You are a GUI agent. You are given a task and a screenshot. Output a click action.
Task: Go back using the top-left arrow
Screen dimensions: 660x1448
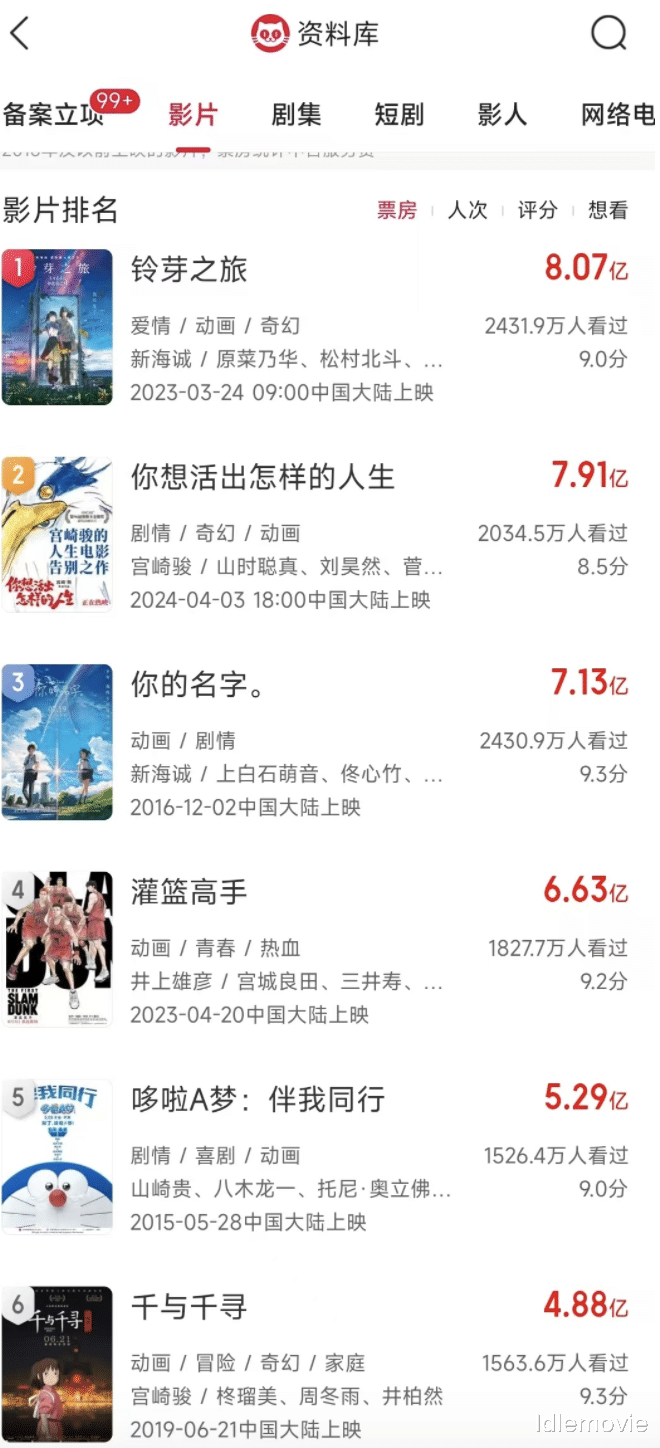click(x=20, y=34)
